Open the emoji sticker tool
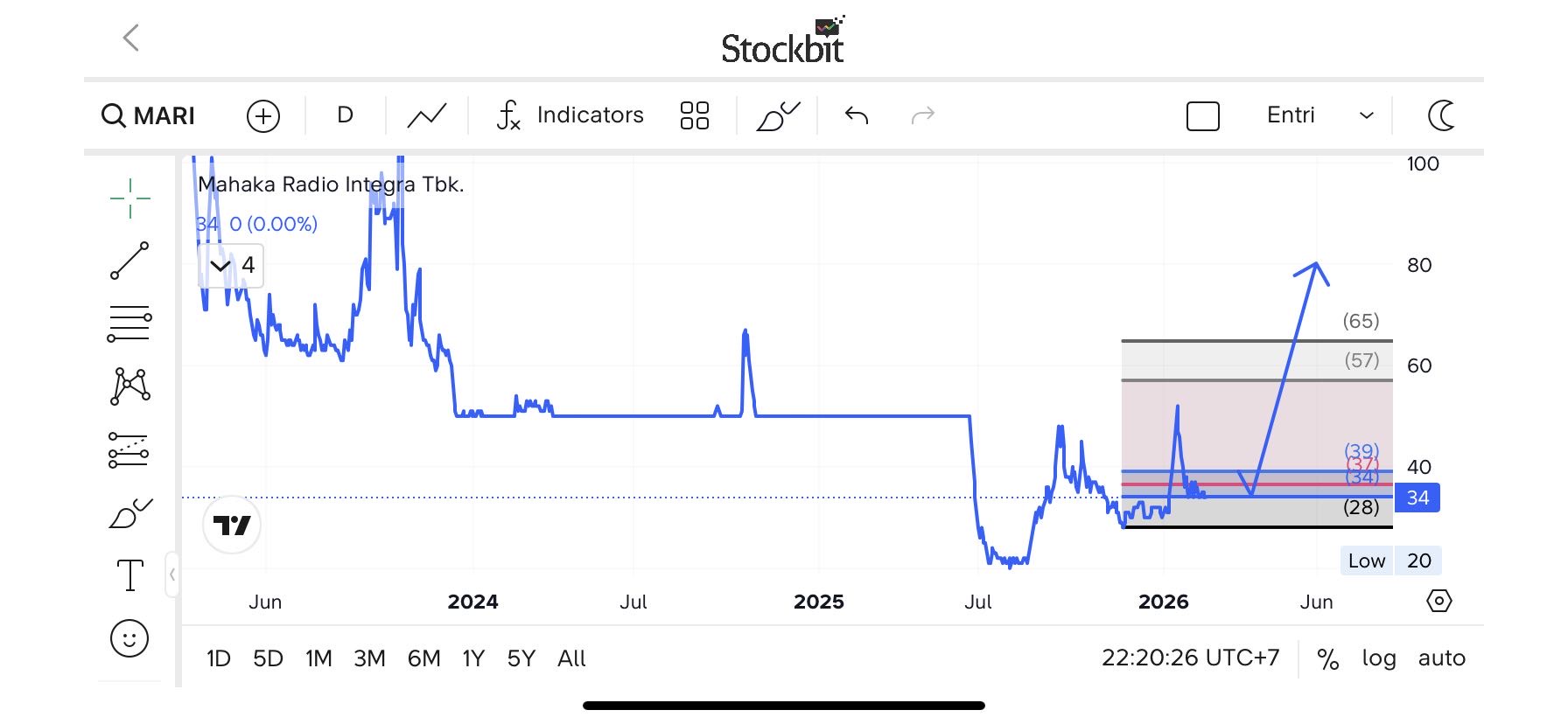 point(129,638)
